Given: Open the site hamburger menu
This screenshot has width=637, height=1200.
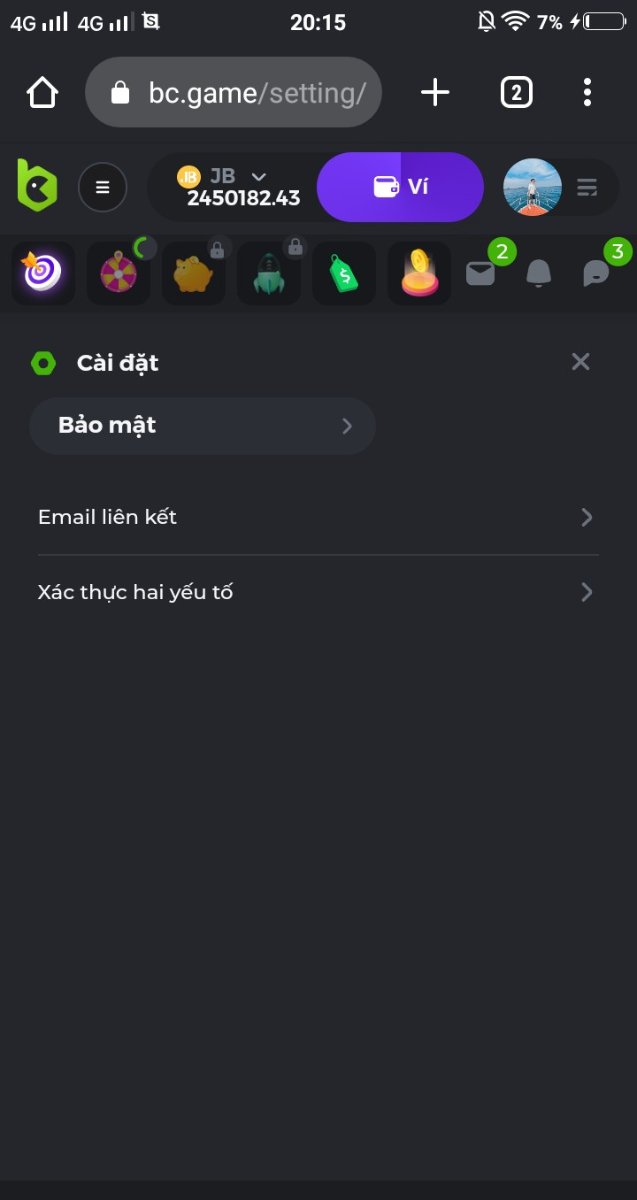Looking at the screenshot, I should (102, 187).
